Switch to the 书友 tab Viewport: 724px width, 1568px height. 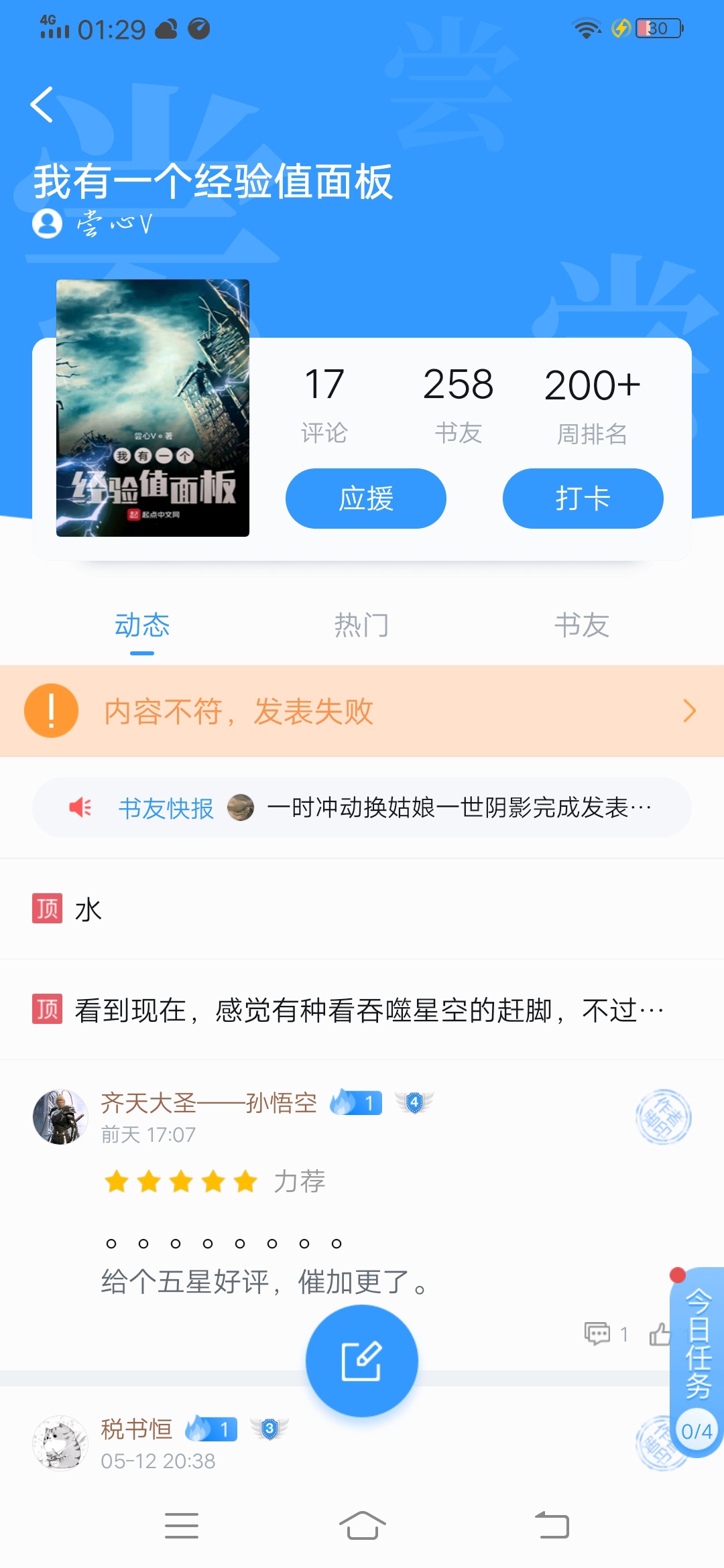pyautogui.click(x=581, y=625)
